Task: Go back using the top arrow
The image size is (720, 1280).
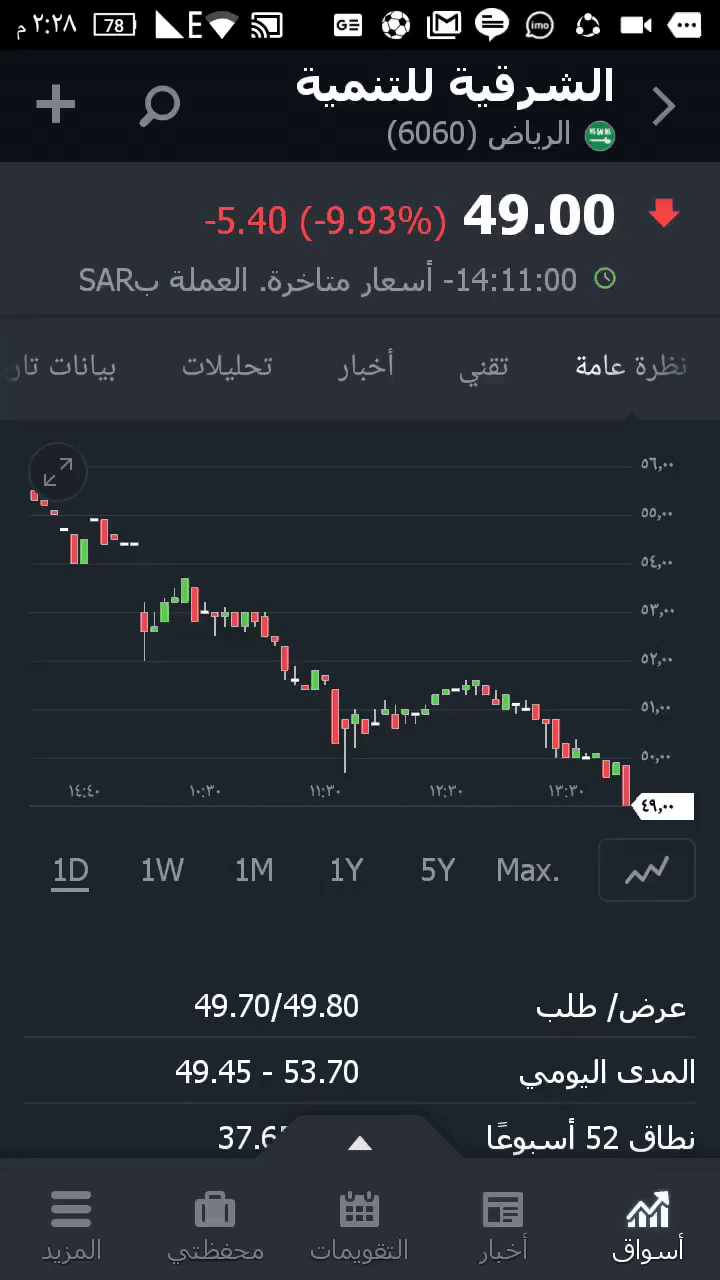Action: [x=664, y=106]
